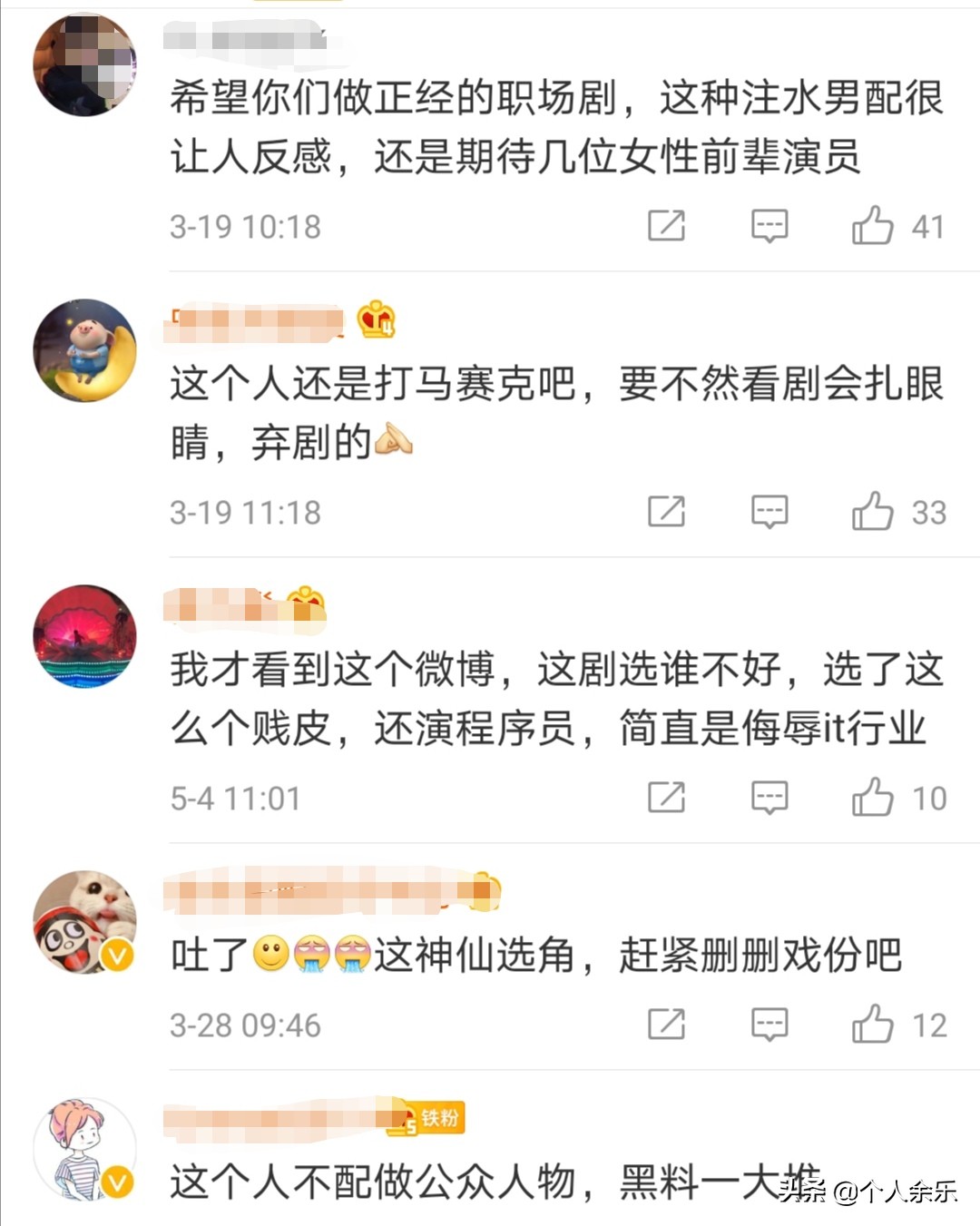The image size is (980, 1226).
Task: Open the comment bubble icon for the 3-28 post
Action: [768, 1025]
